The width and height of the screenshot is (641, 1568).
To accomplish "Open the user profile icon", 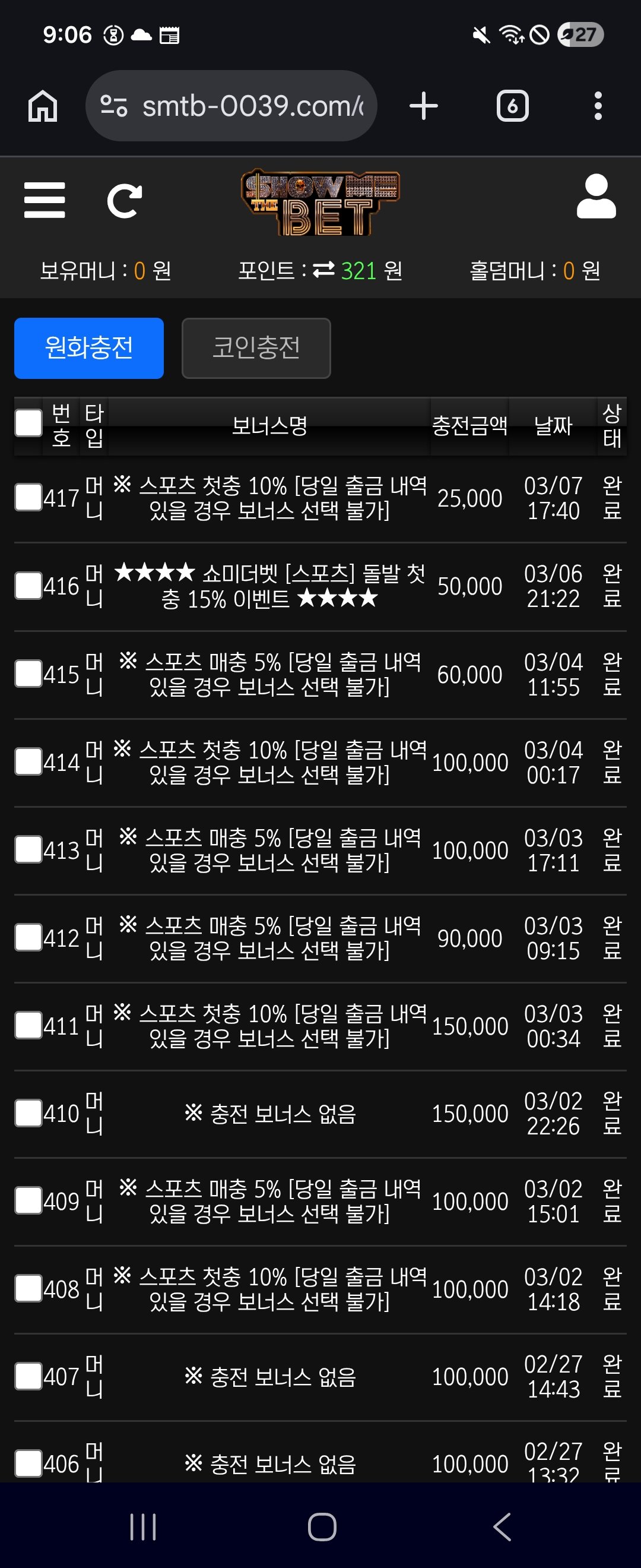I will 596,197.
